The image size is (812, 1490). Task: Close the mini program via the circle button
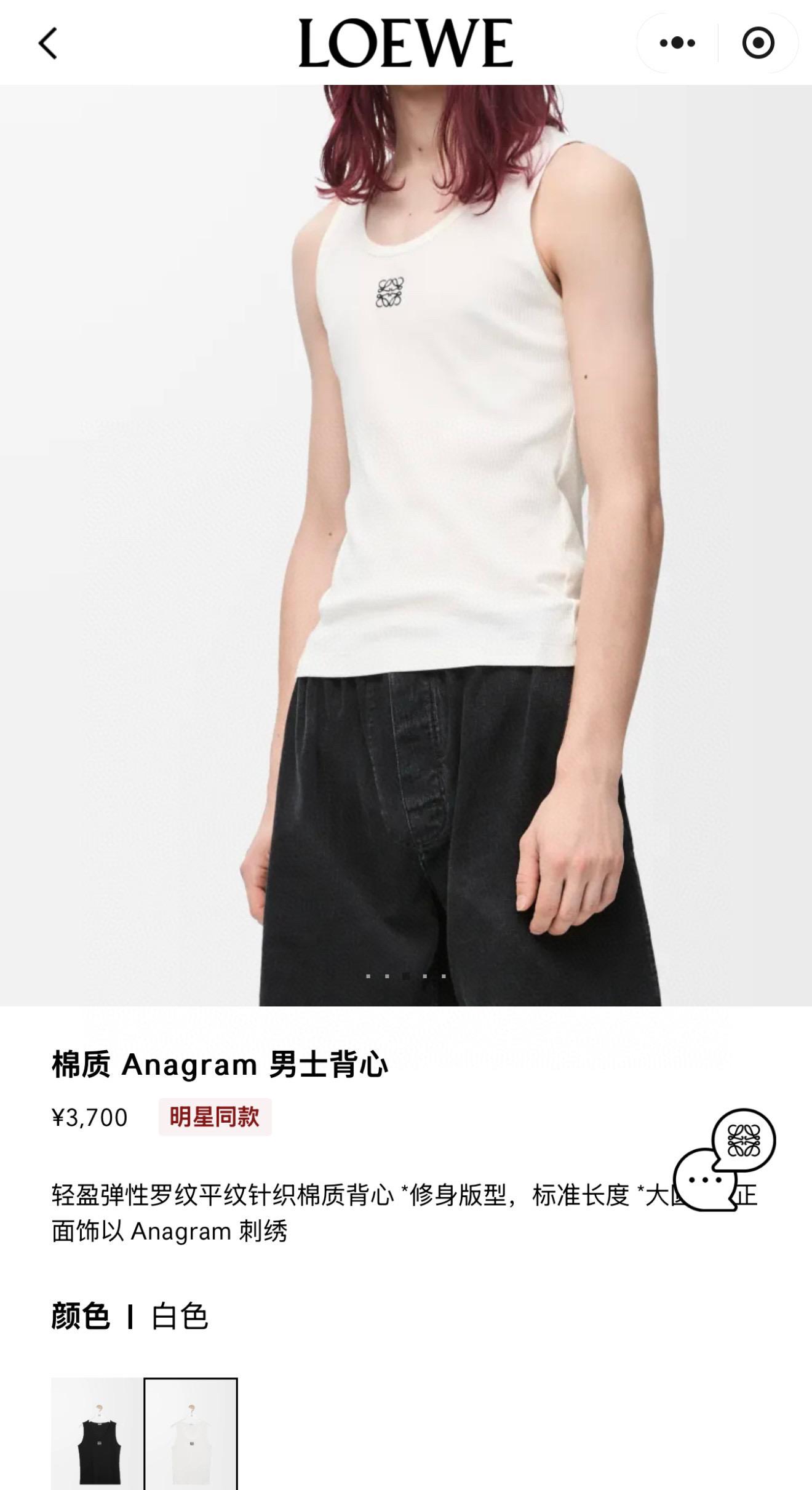point(758,43)
